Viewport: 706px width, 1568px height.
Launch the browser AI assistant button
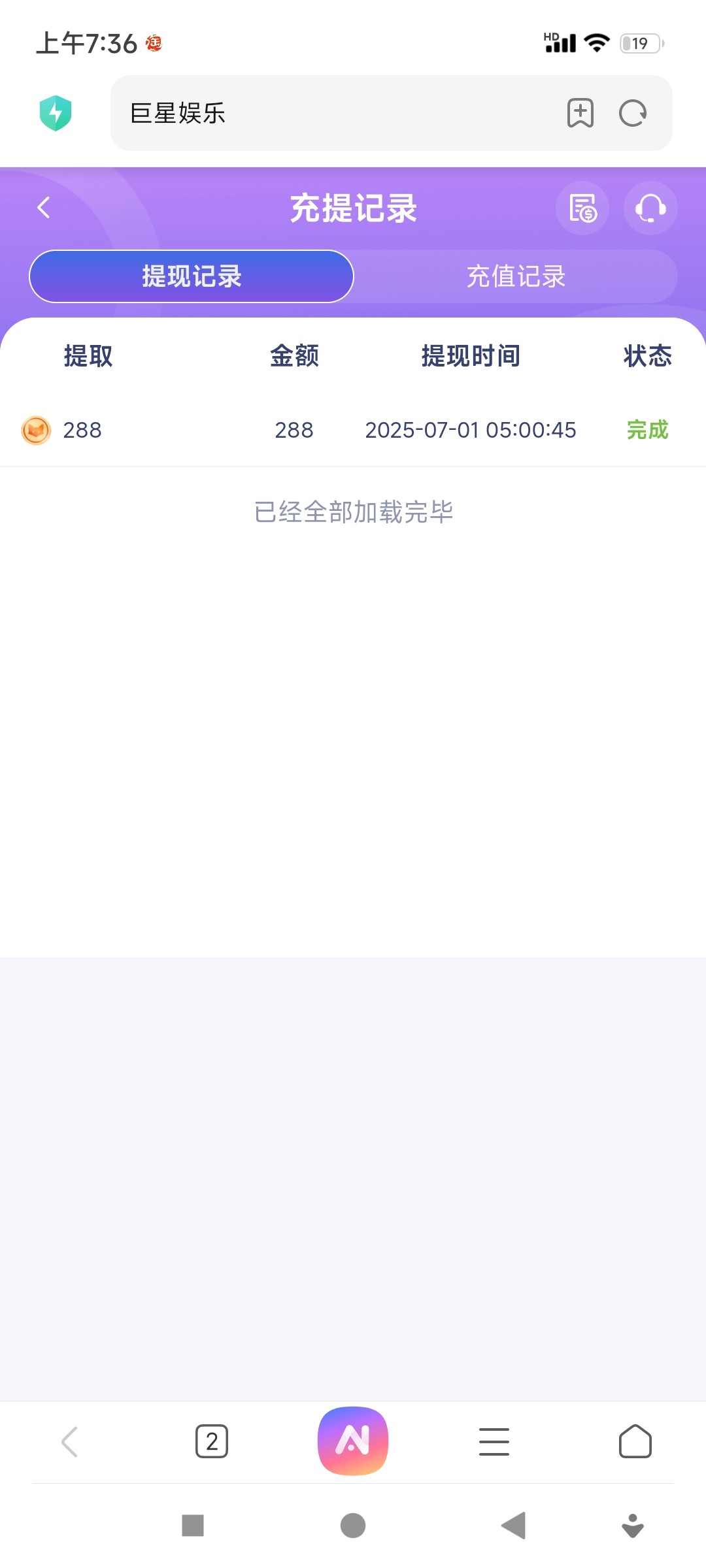point(353,1441)
